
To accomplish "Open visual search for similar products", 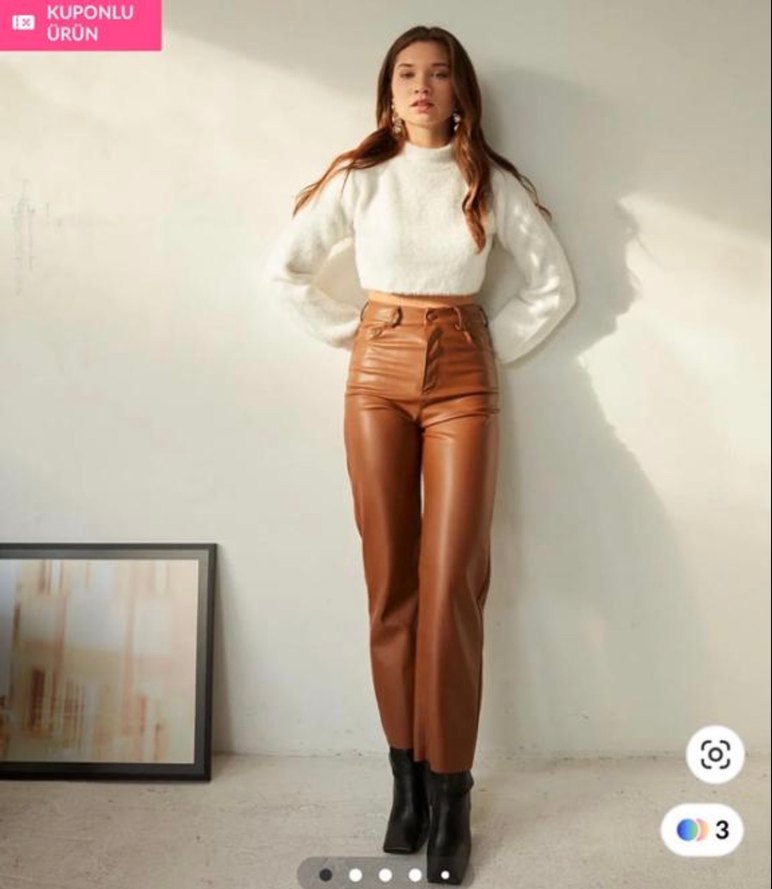I will pos(715,754).
